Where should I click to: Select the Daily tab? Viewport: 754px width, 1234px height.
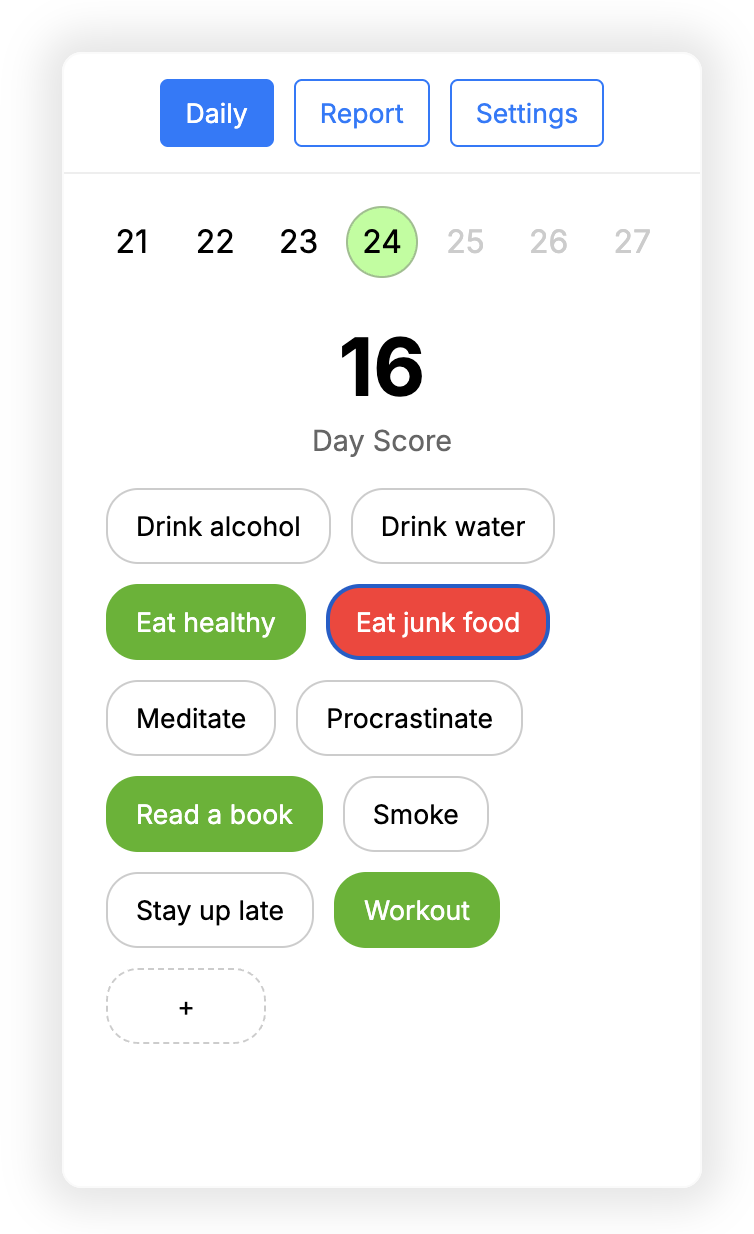216,113
